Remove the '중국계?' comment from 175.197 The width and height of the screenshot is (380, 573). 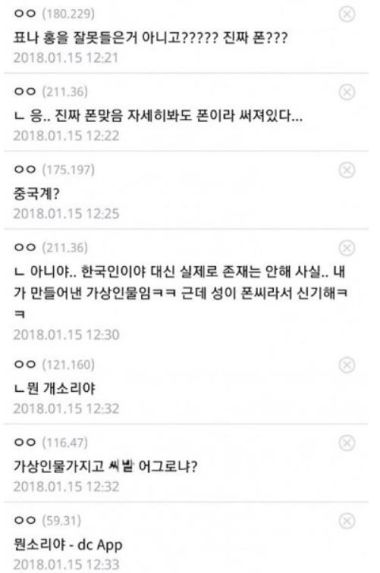pos(347,170)
